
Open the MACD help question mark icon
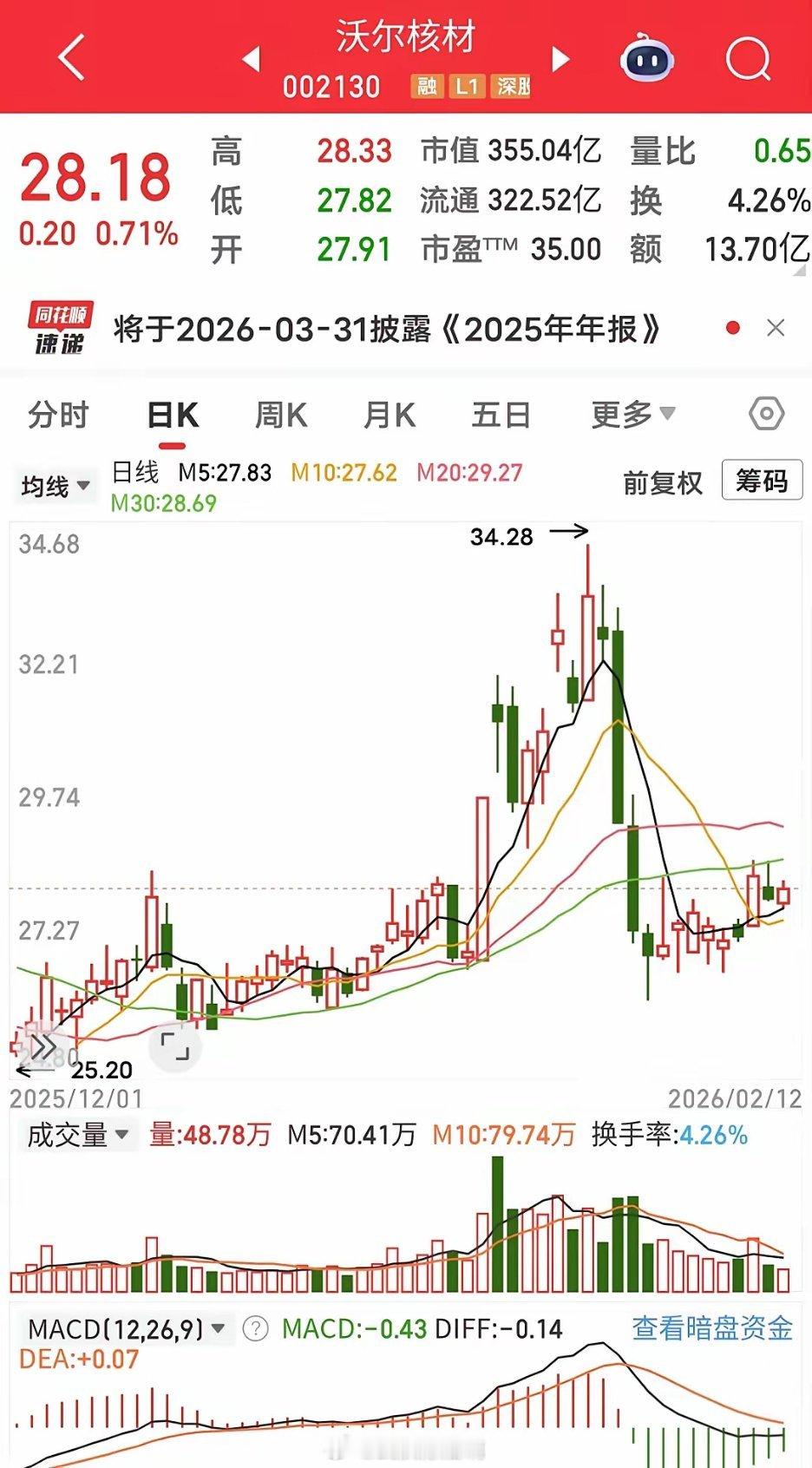(252, 1329)
